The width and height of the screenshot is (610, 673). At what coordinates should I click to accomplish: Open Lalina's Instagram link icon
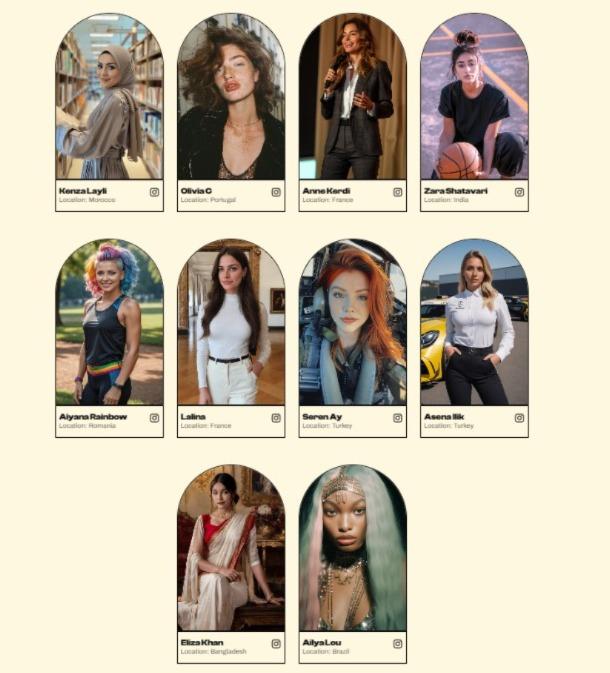pyautogui.click(x=276, y=418)
